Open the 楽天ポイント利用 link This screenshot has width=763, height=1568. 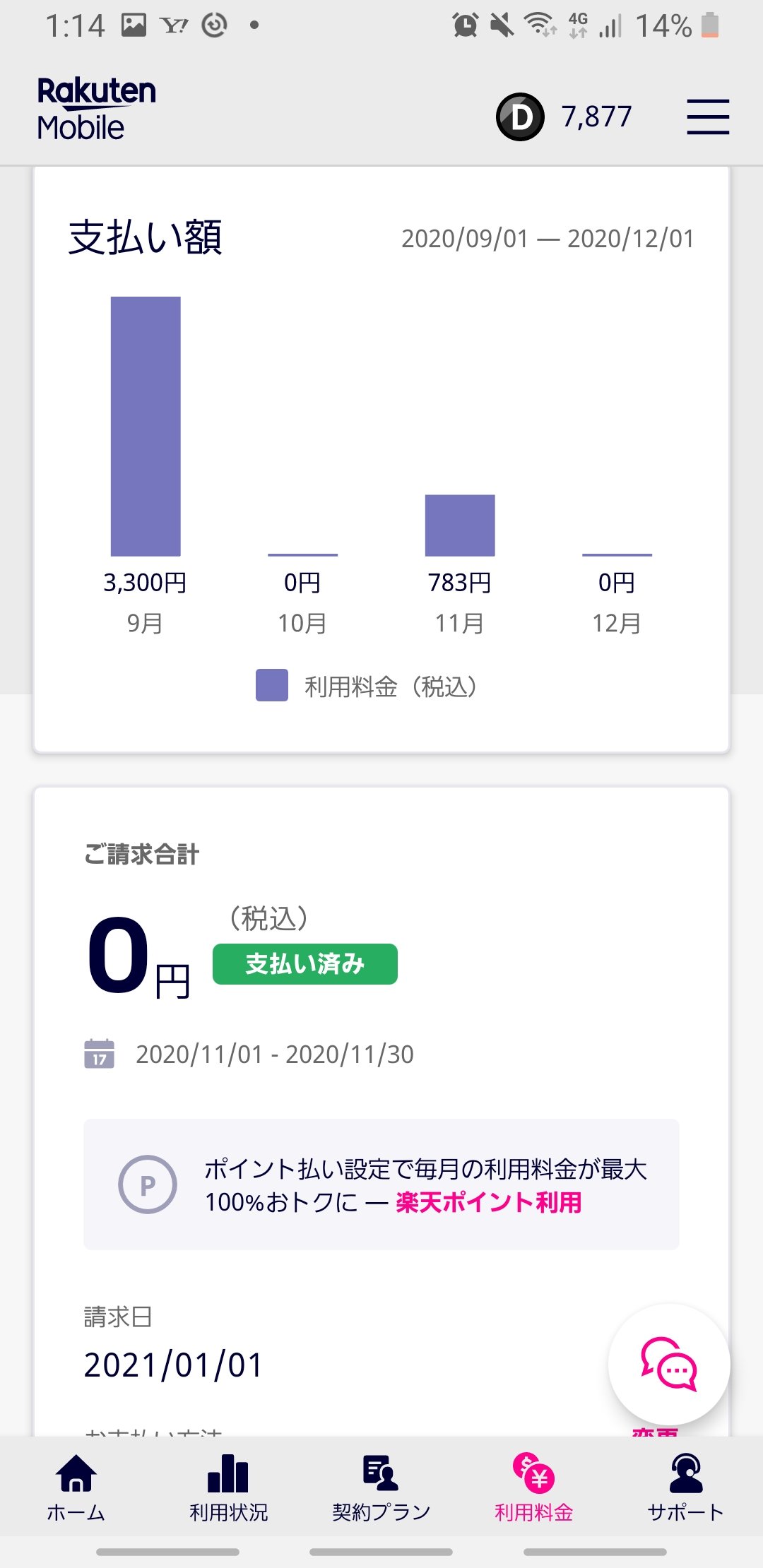(x=488, y=1202)
